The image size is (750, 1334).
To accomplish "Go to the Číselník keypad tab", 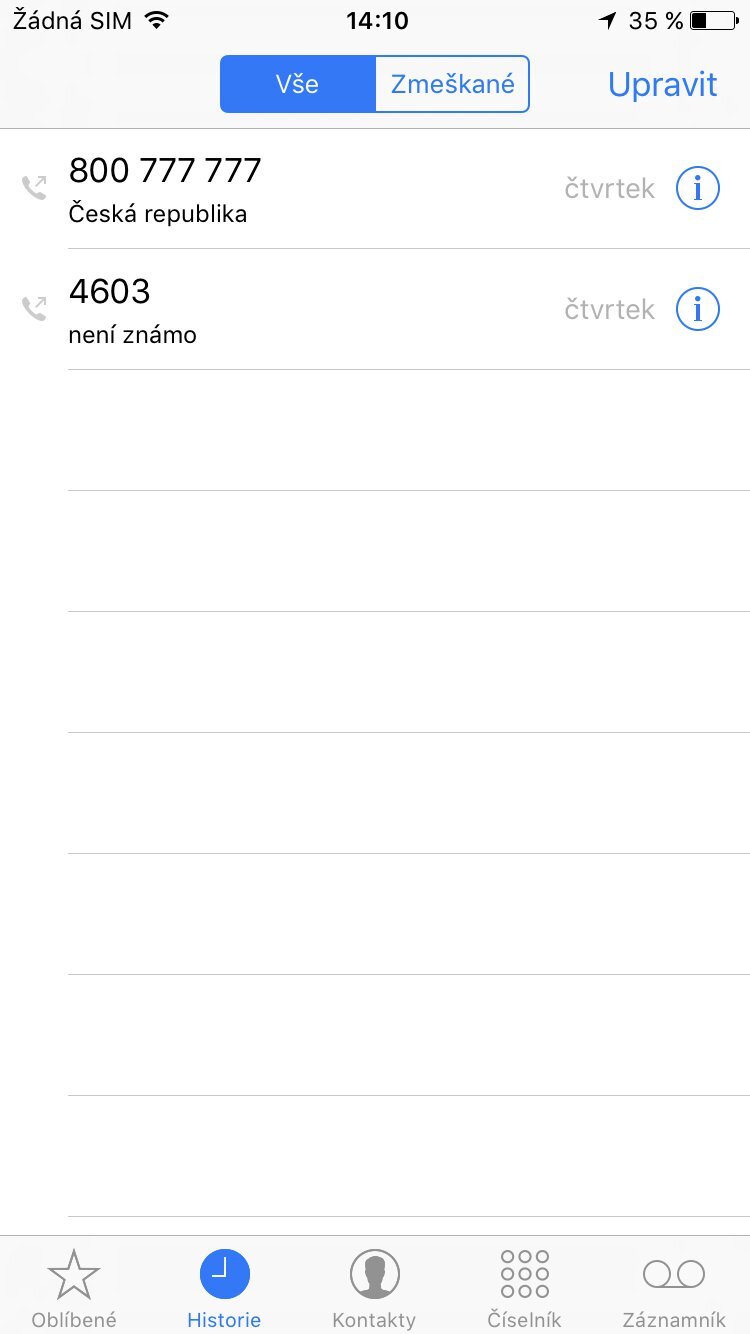I will tap(524, 1288).
